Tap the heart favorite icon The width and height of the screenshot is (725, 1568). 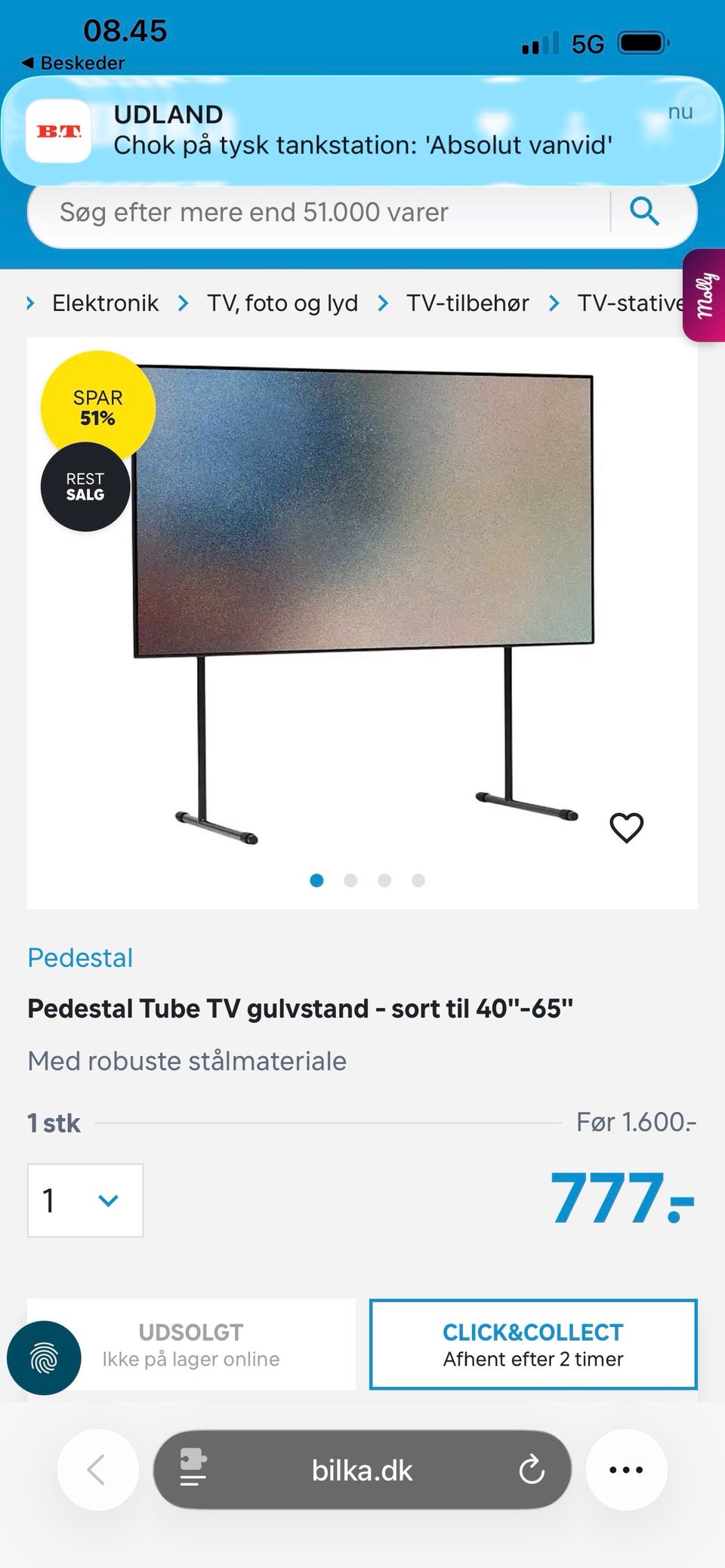click(x=626, y=826)
